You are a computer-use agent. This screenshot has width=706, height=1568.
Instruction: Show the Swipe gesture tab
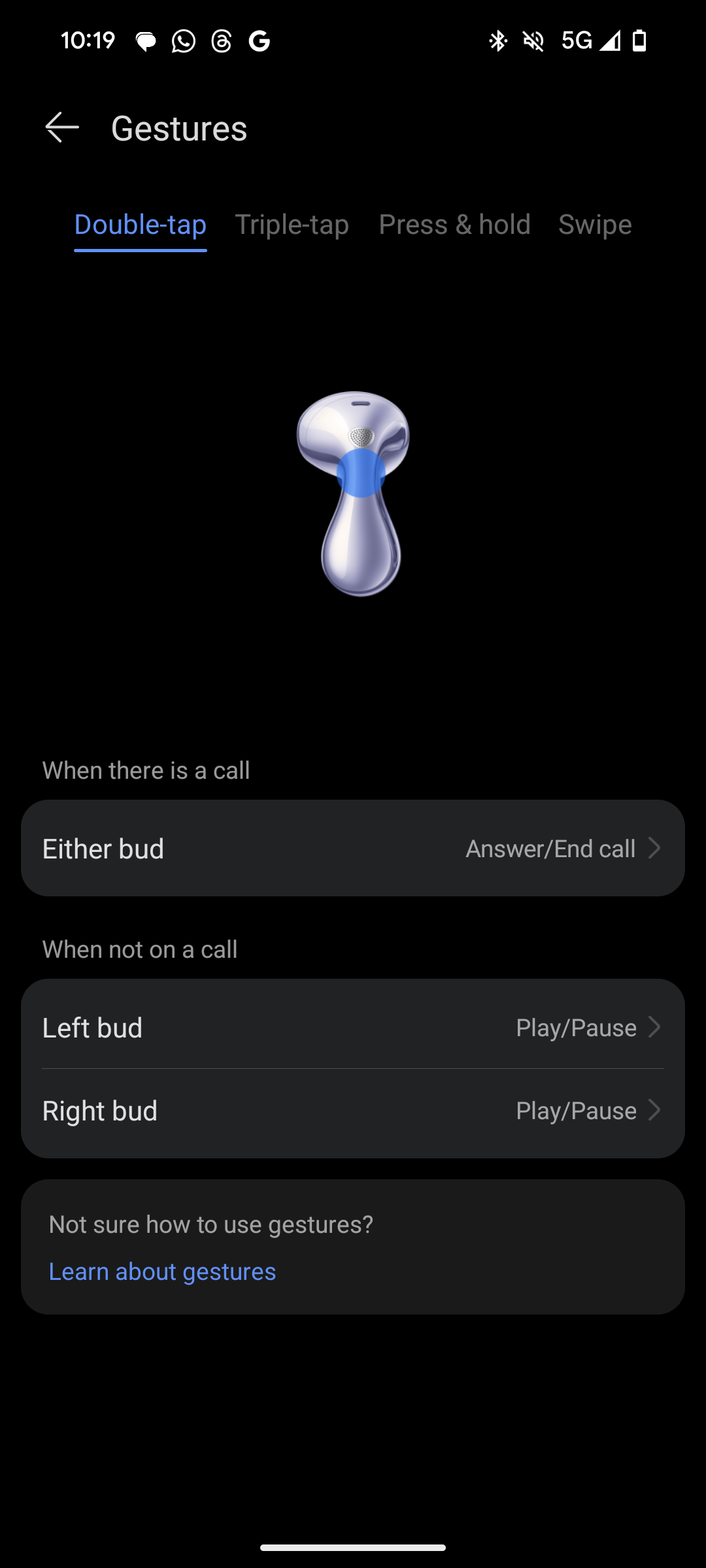point(595,225)
